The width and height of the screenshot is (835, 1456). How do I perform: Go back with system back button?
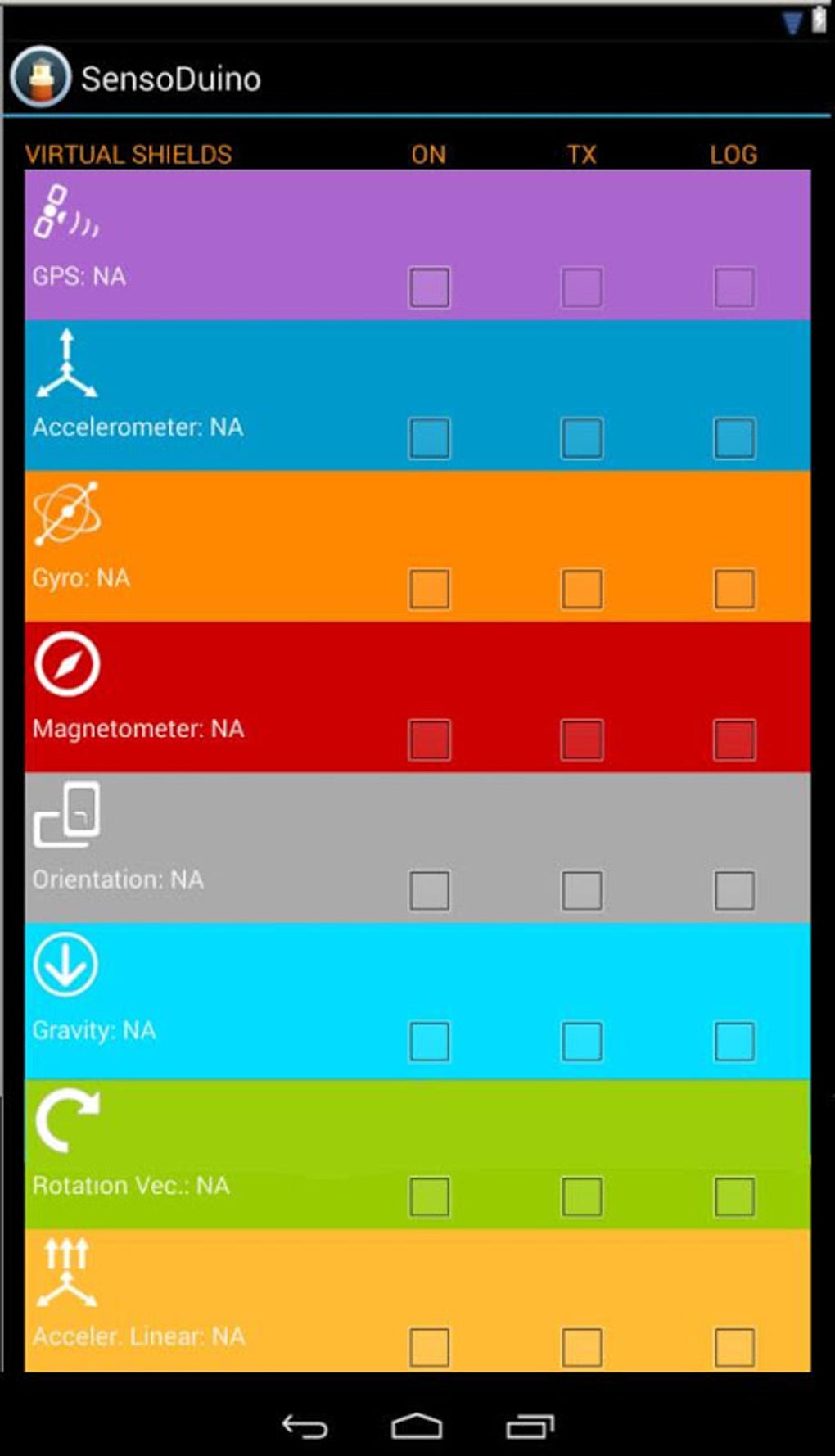click(305, 1427)
